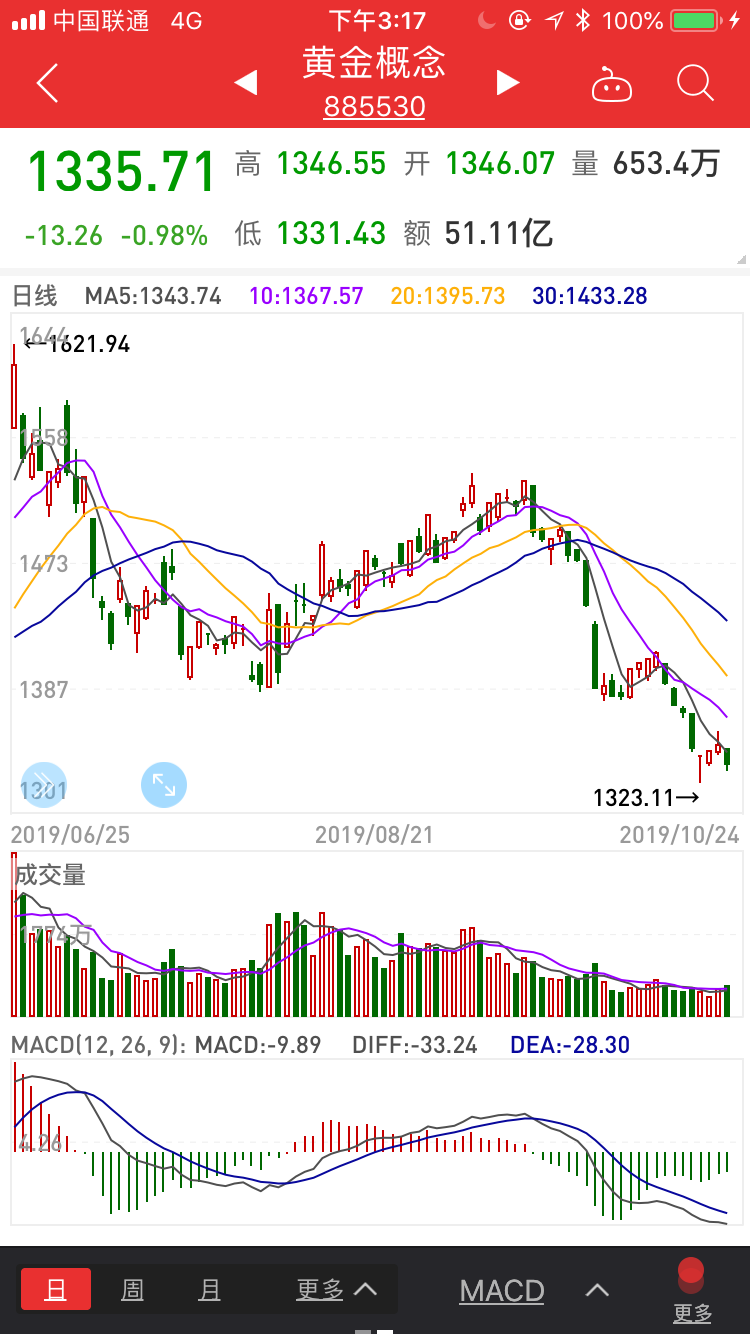Open 更多 menu with red dot
750x1334 pixels.
pyautogui.click(x=692, y=1292)
